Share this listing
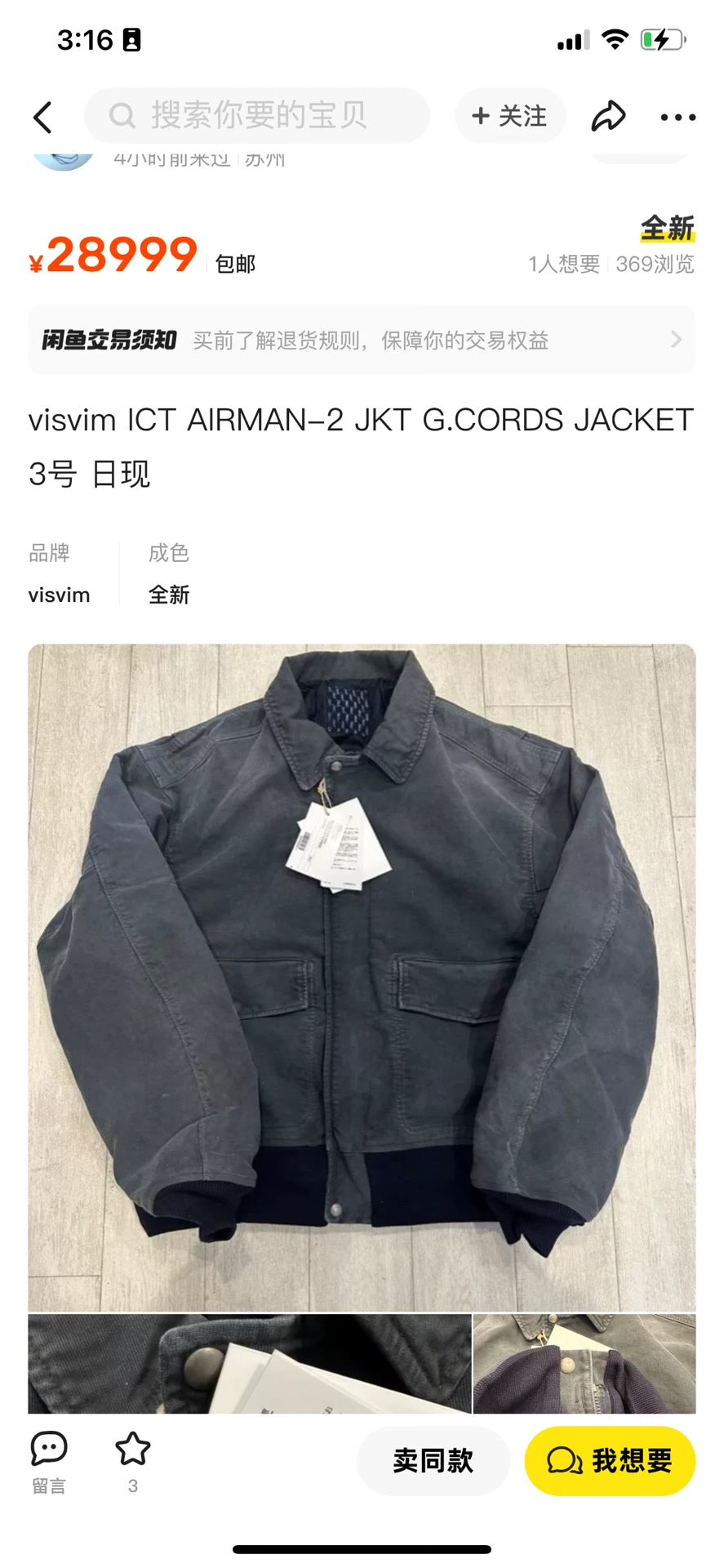724x1568 pixels. (x=608, y=117)
